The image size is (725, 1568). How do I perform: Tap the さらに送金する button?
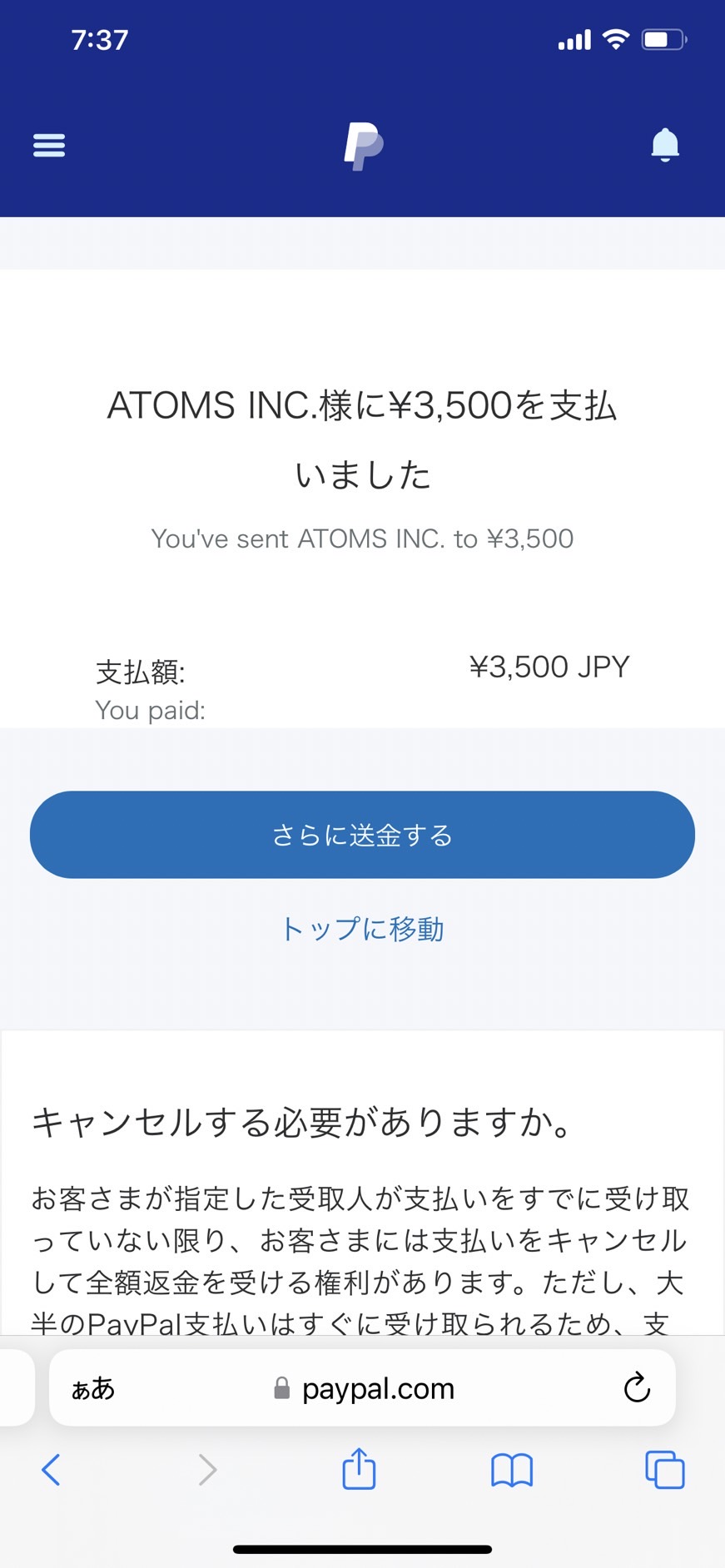pyautogui.click(x=362, y=835)
